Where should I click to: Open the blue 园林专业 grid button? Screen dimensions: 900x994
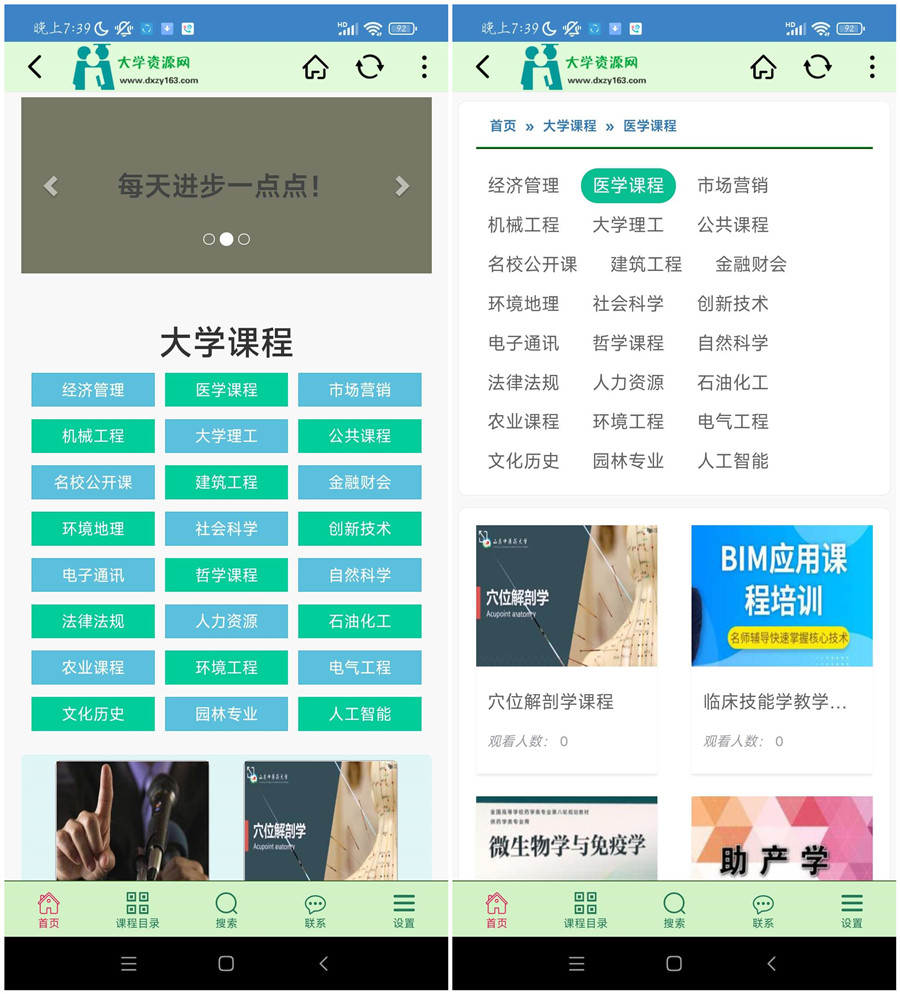coord(226,714)
